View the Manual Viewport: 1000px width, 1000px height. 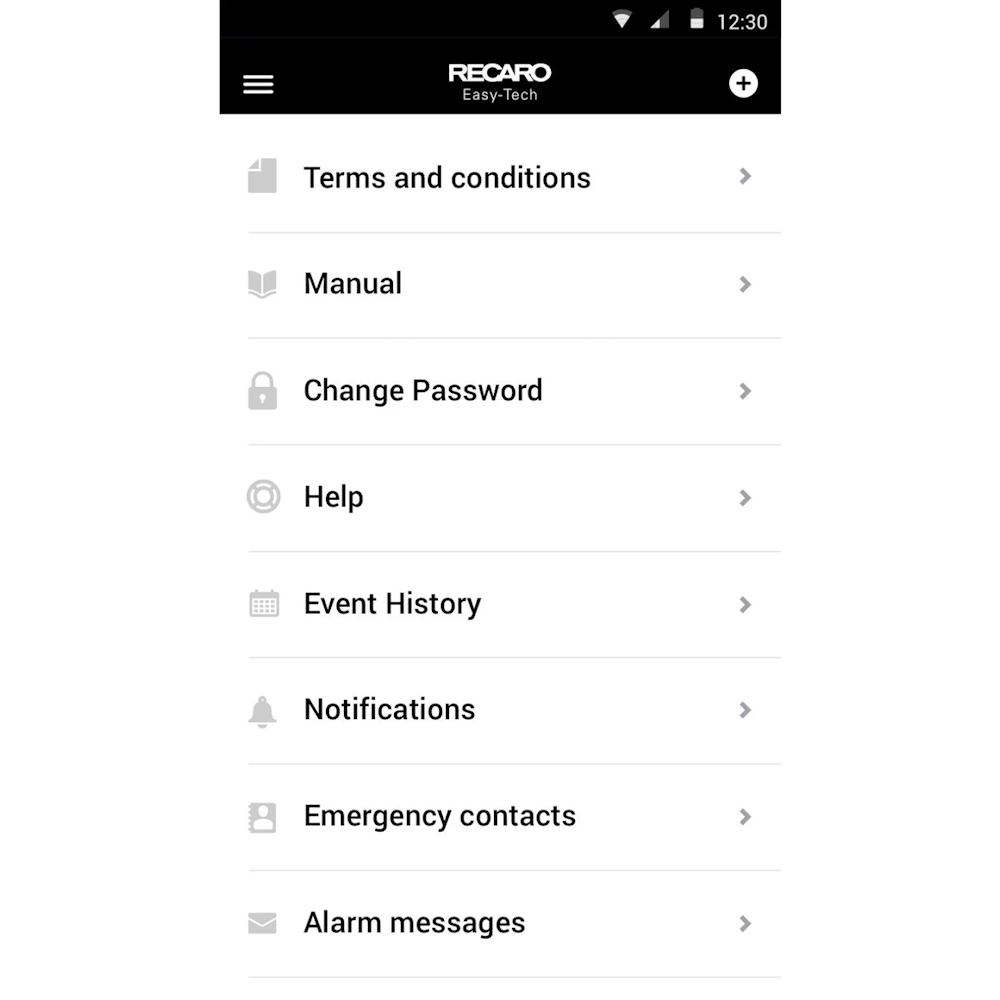pos(353,284)
